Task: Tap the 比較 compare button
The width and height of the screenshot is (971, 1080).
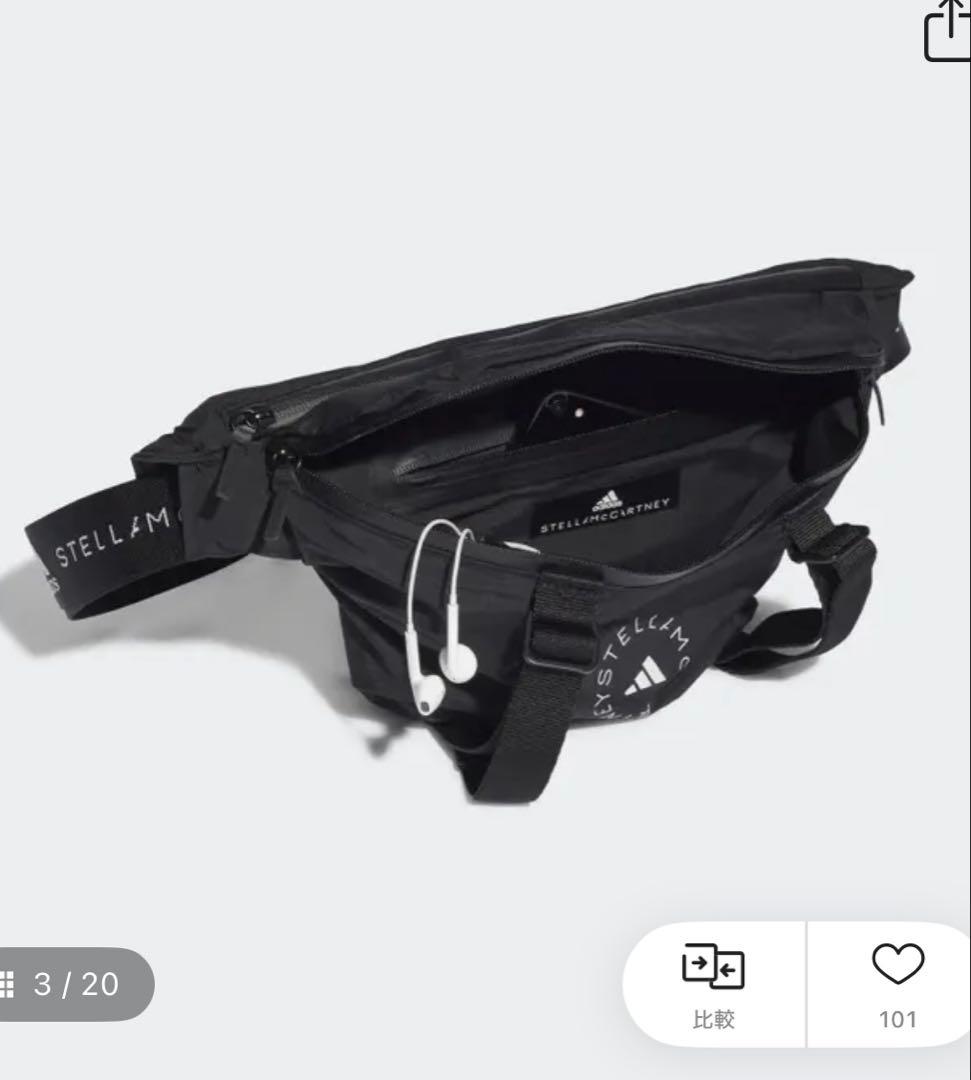Action: (x=714, y=985)
